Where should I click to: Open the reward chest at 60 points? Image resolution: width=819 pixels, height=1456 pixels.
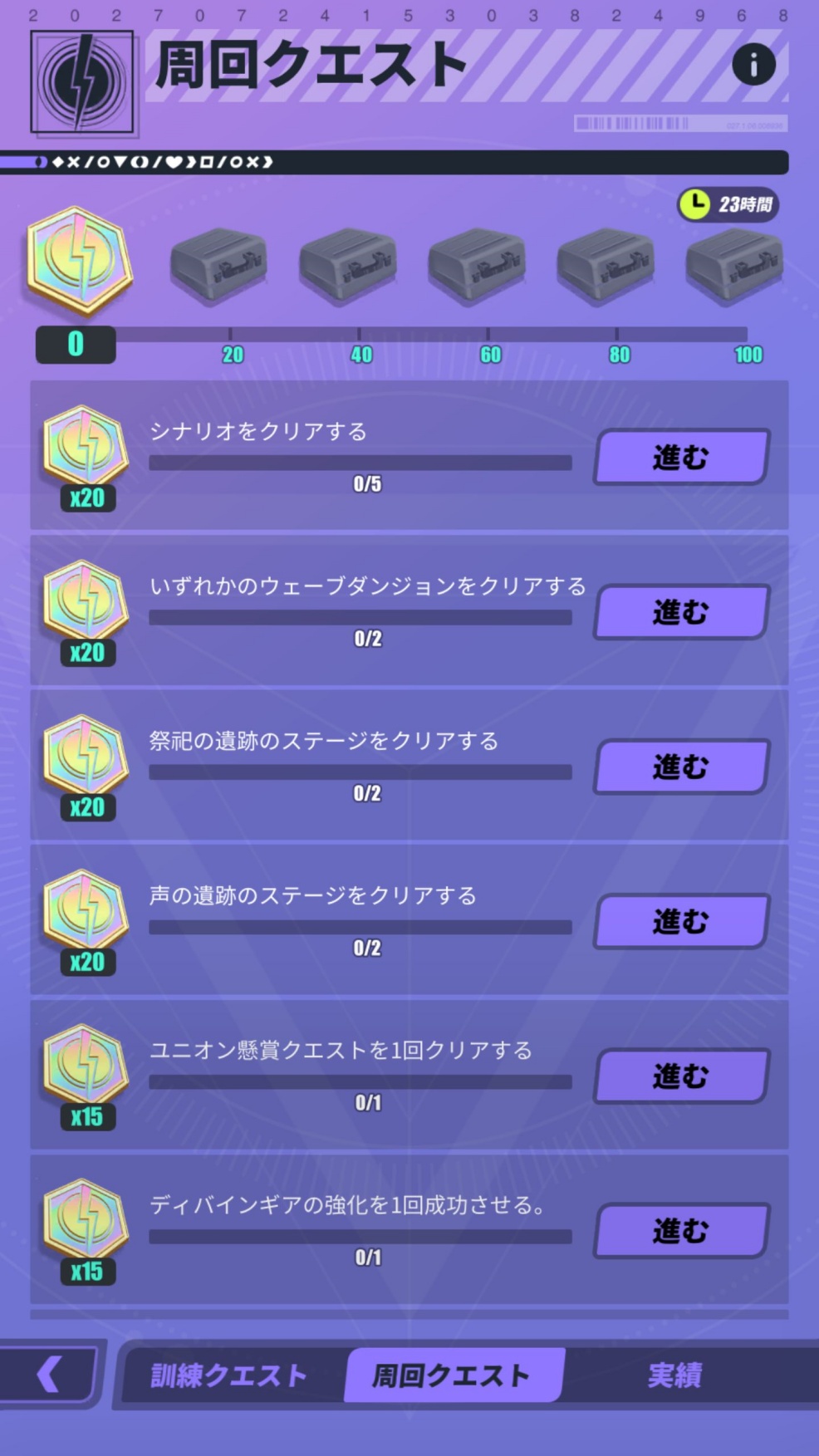(x=476, y=264)
